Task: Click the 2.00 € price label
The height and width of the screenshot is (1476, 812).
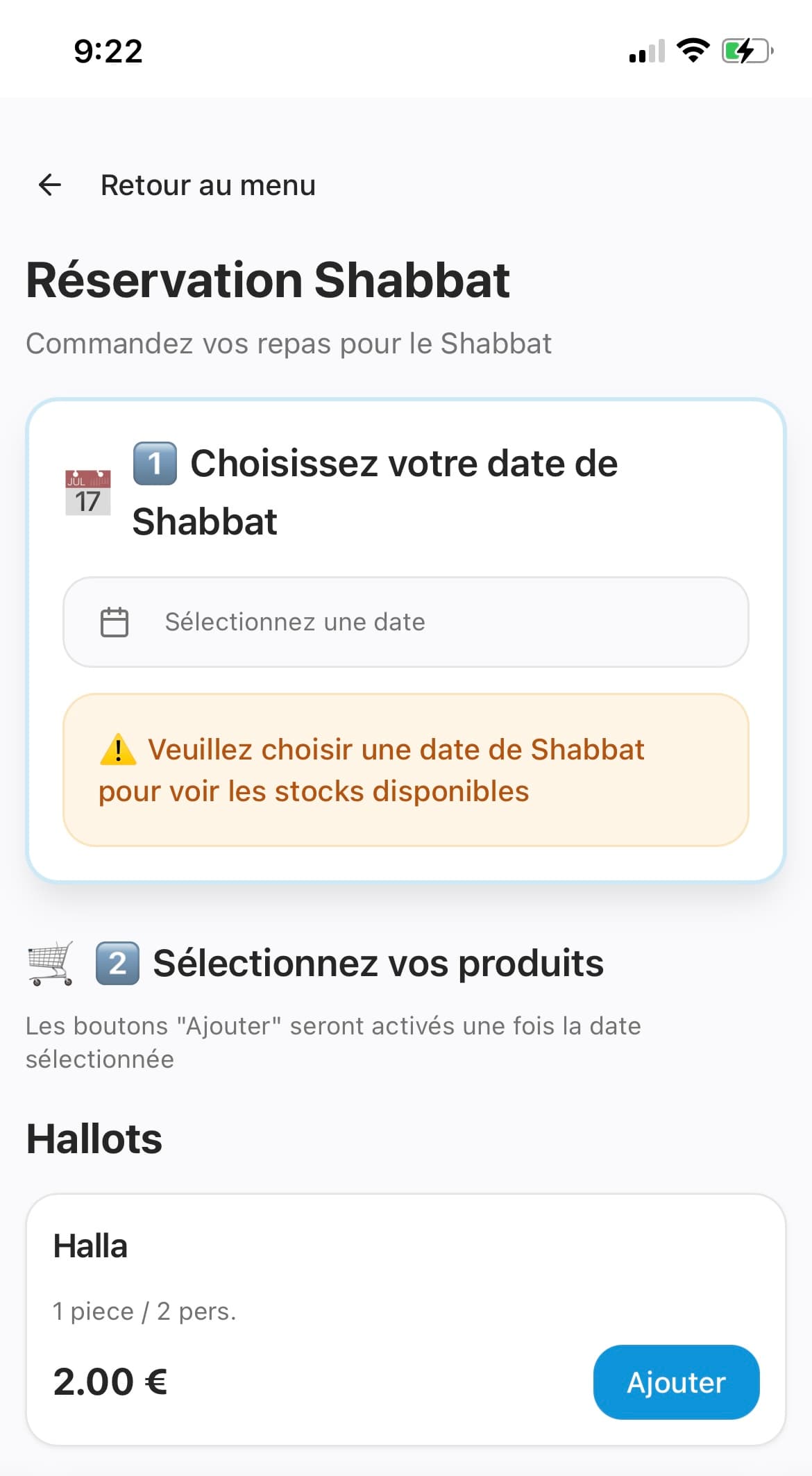Action: [110, 1382]
